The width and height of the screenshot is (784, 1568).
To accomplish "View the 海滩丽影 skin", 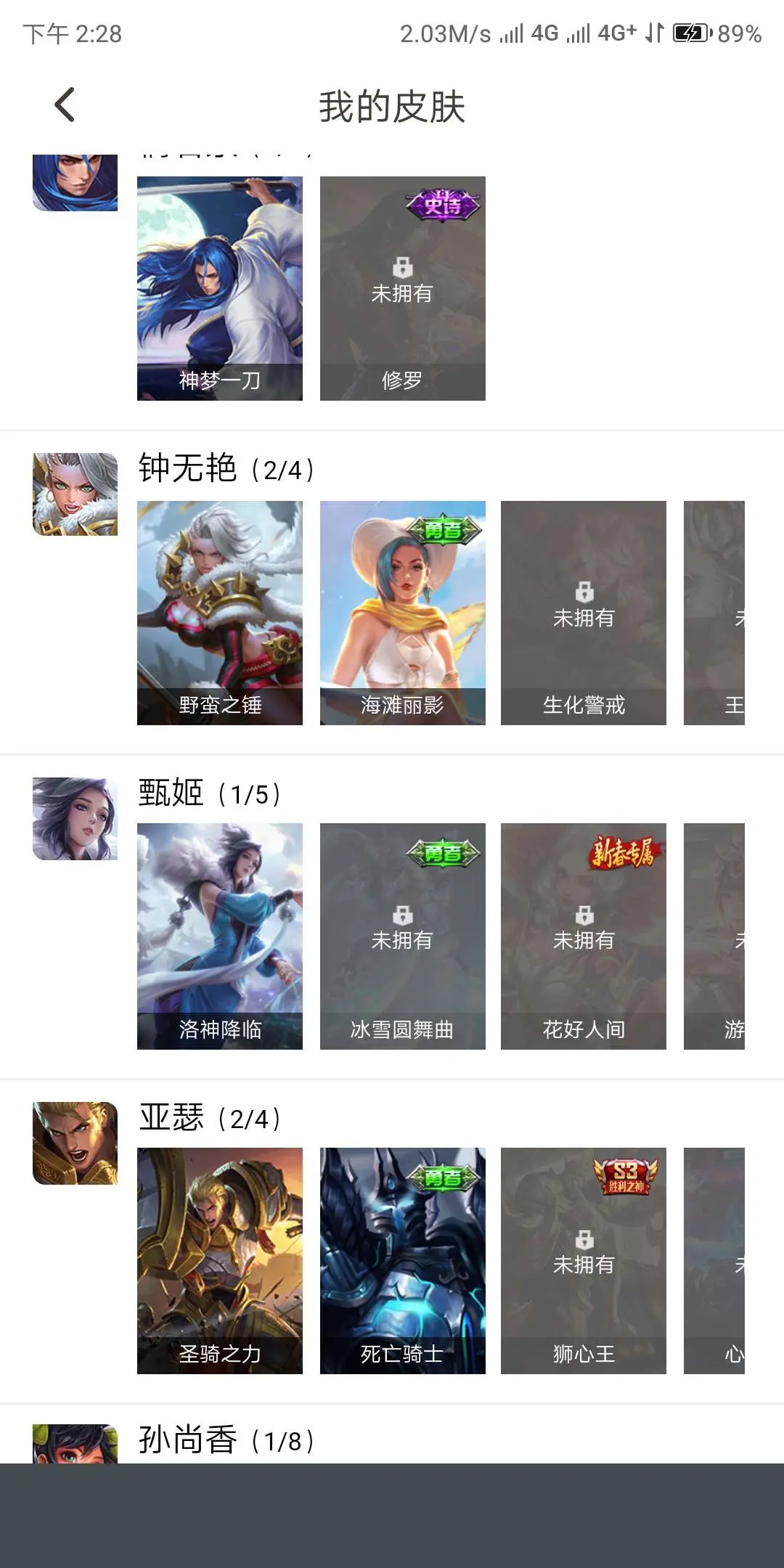I will [x=403, y=613].
